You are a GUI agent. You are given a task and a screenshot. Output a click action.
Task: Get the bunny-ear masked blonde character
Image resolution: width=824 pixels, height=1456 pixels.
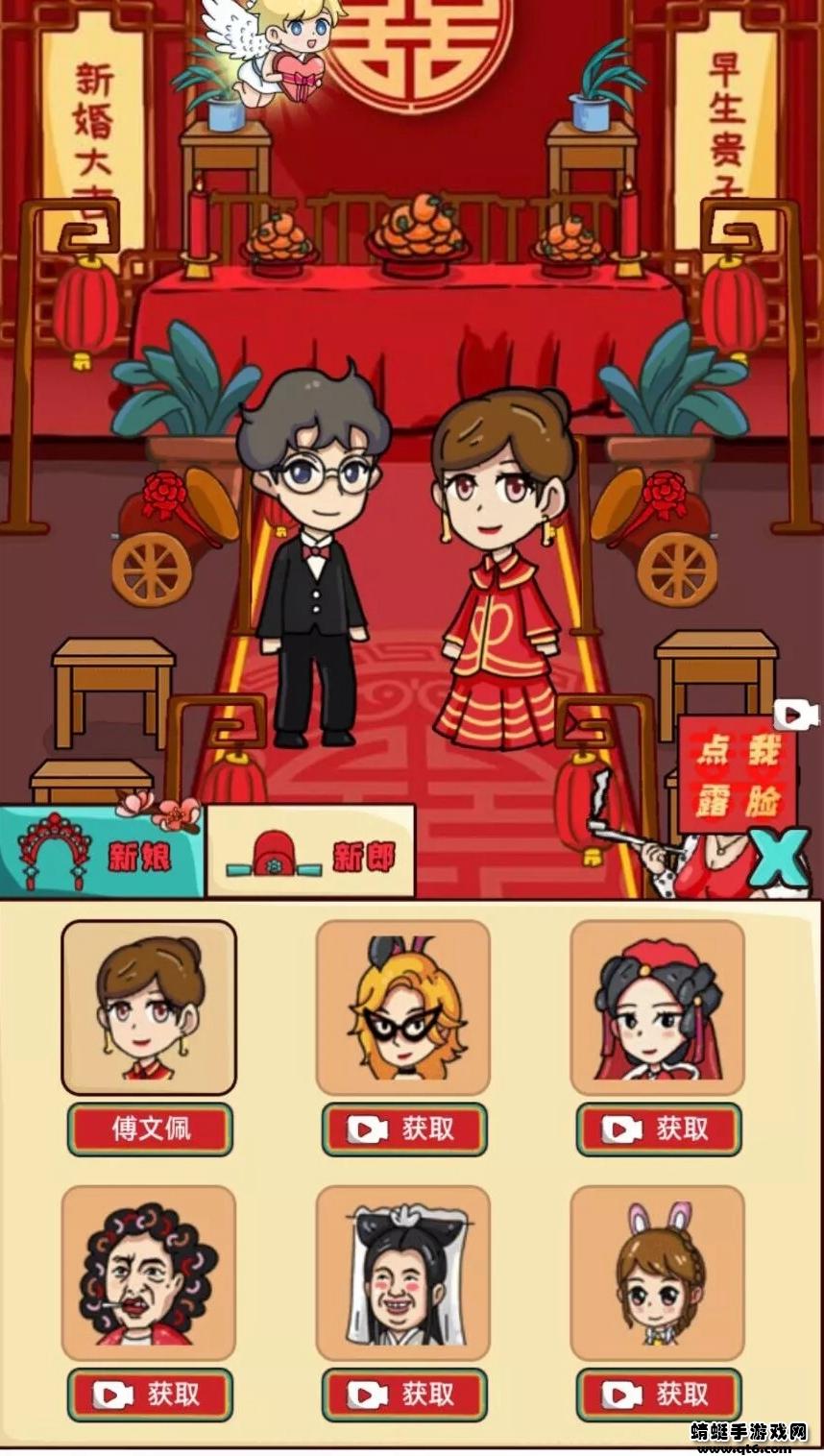403,1129
